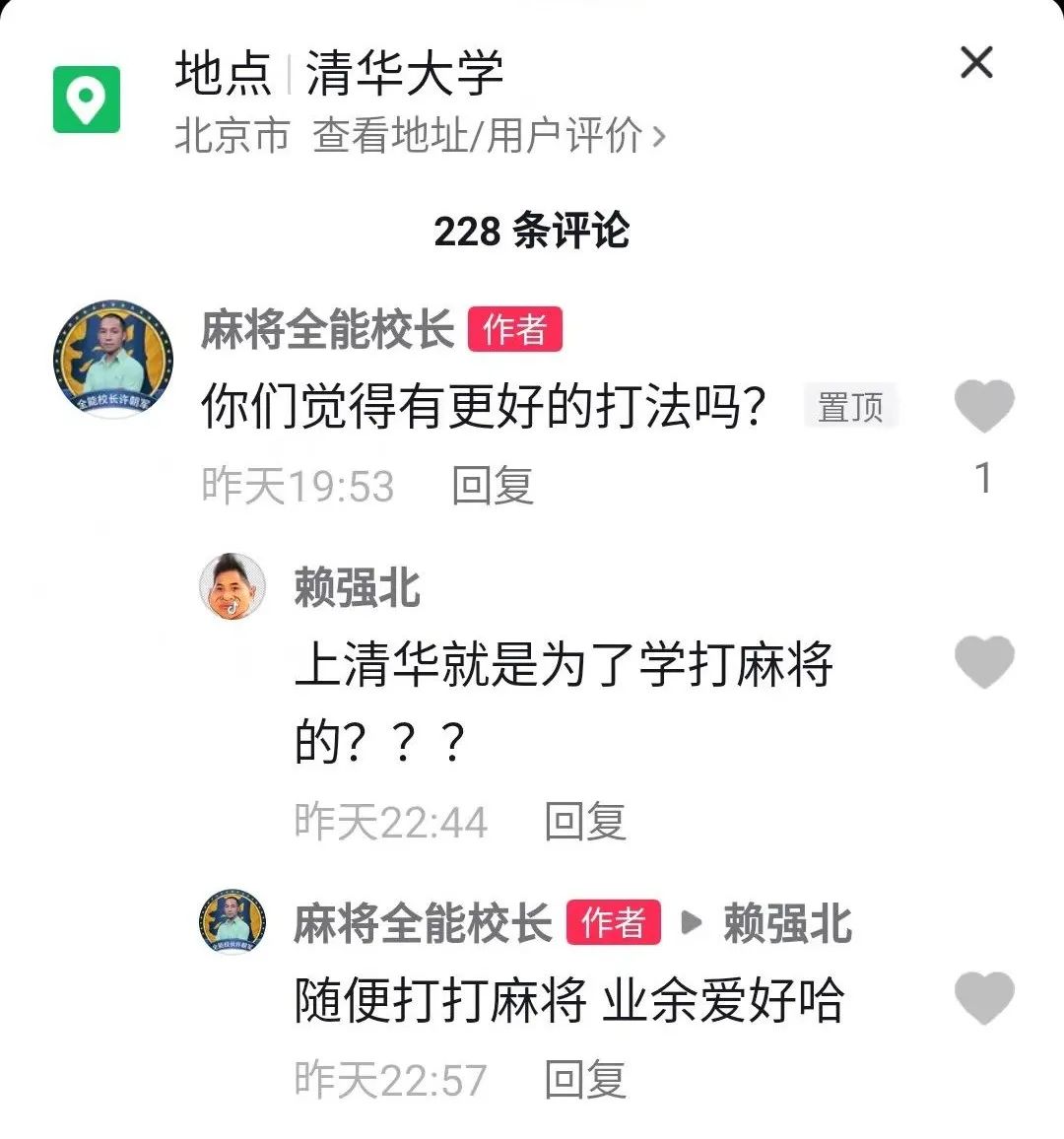
Task: Tap the green location pin icon
Action: click(x=87, y=100)
